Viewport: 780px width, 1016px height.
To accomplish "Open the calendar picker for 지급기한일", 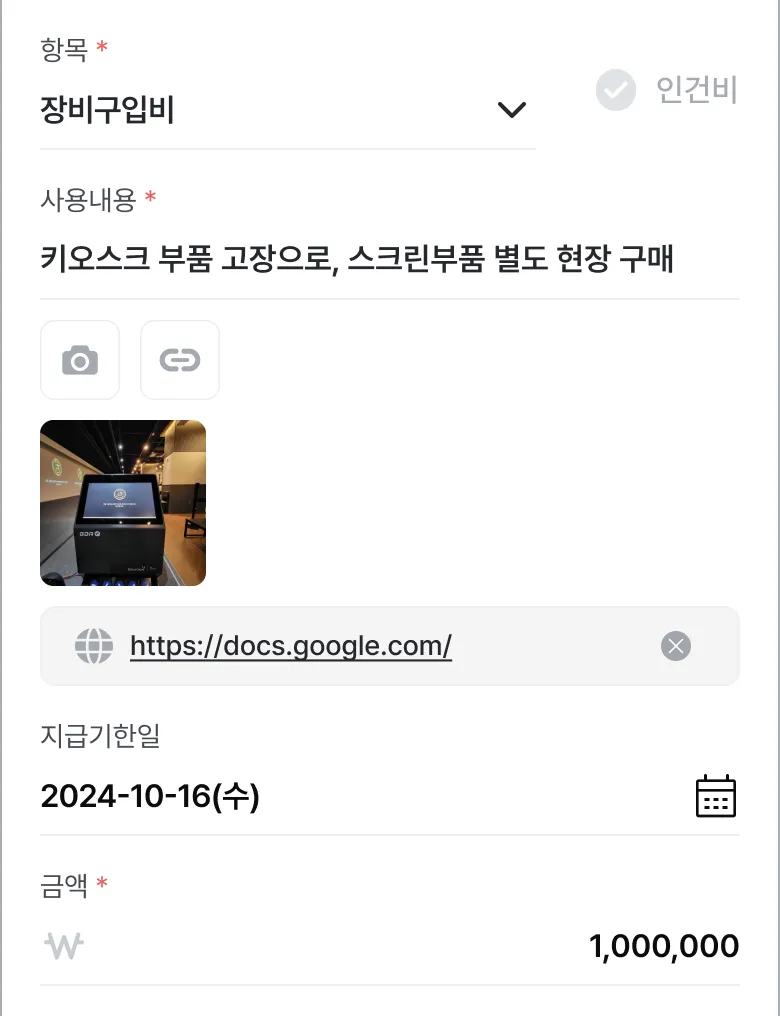I will 715,797.
